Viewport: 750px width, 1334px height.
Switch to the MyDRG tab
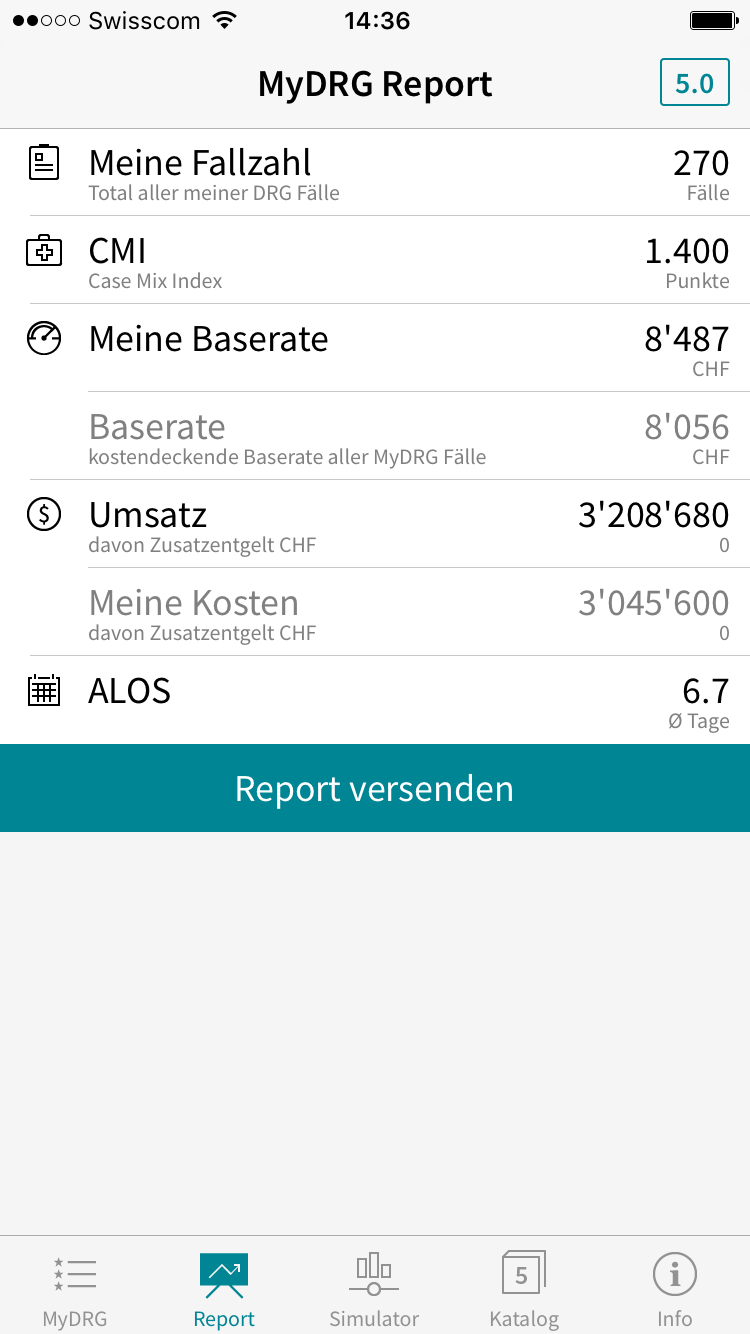75,1288
